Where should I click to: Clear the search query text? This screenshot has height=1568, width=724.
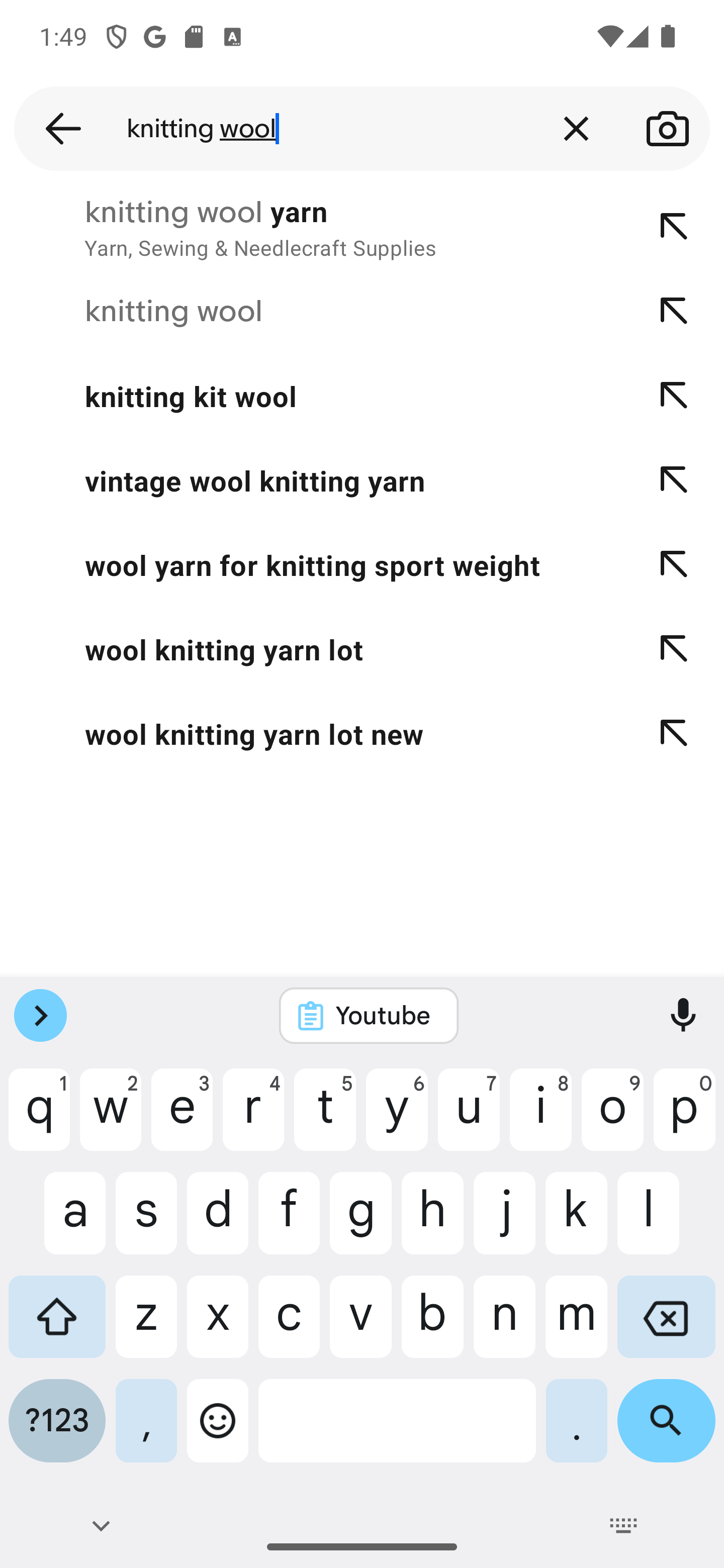click(576, 129)
